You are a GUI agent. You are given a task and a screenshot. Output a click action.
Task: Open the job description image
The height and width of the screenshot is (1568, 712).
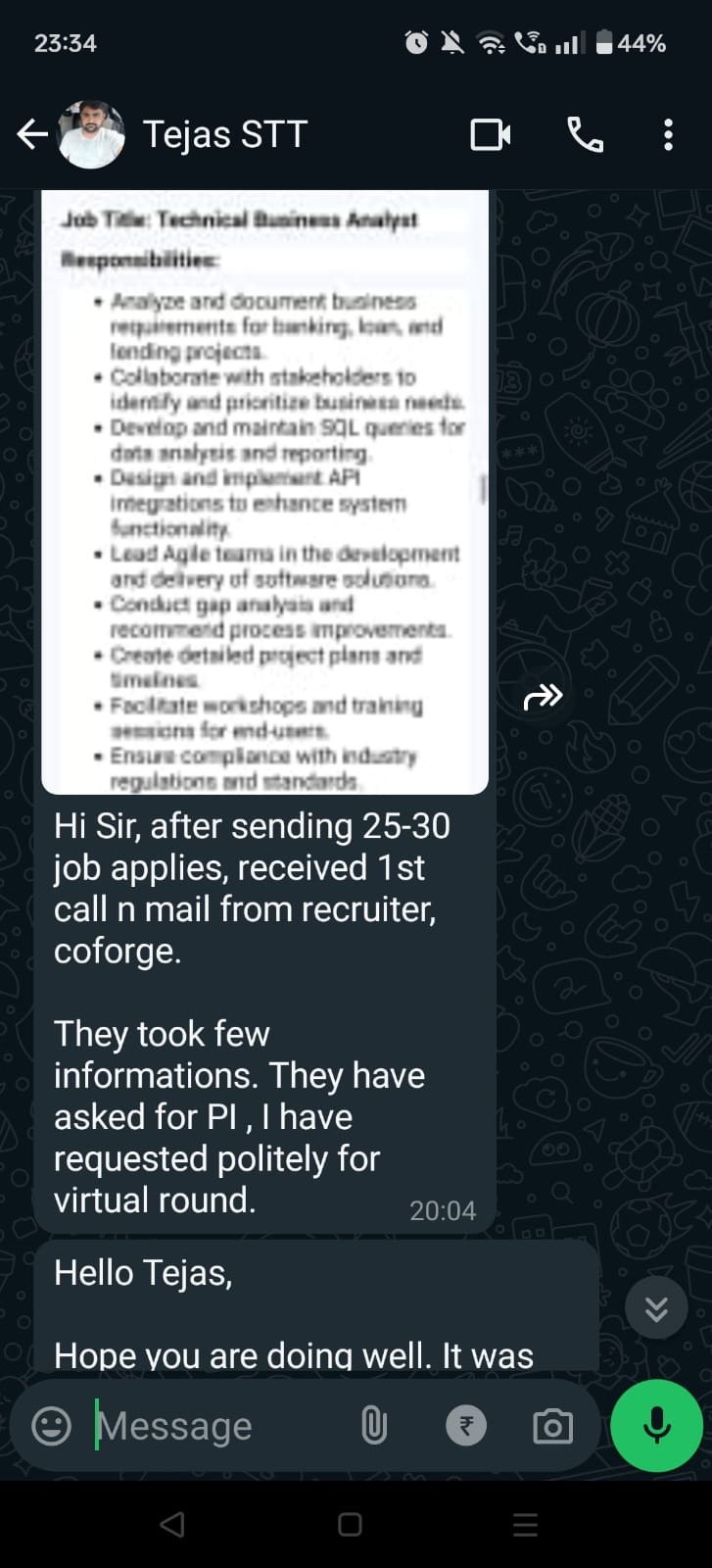pos(264,490)
